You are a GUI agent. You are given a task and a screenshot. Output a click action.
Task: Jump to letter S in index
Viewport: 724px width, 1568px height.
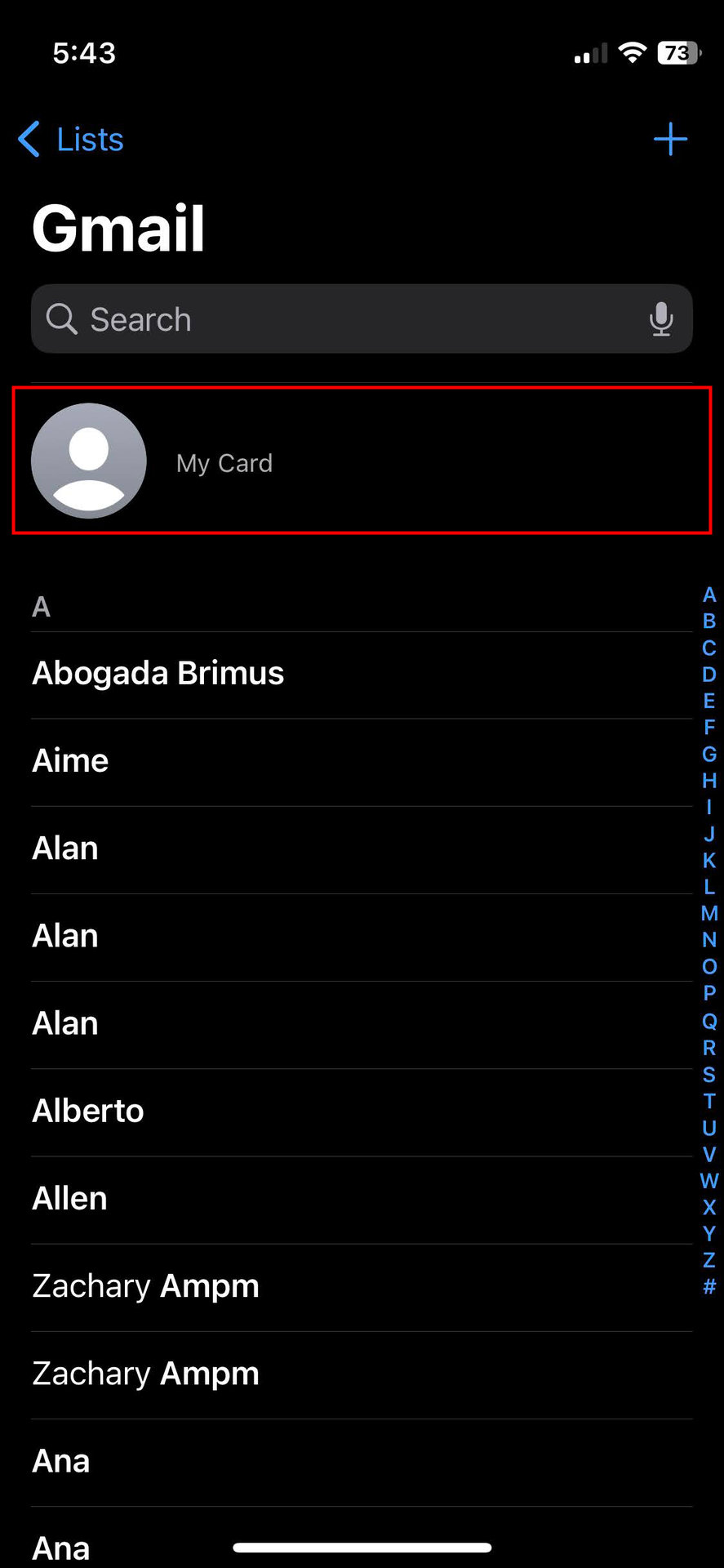click(709, 1075)
